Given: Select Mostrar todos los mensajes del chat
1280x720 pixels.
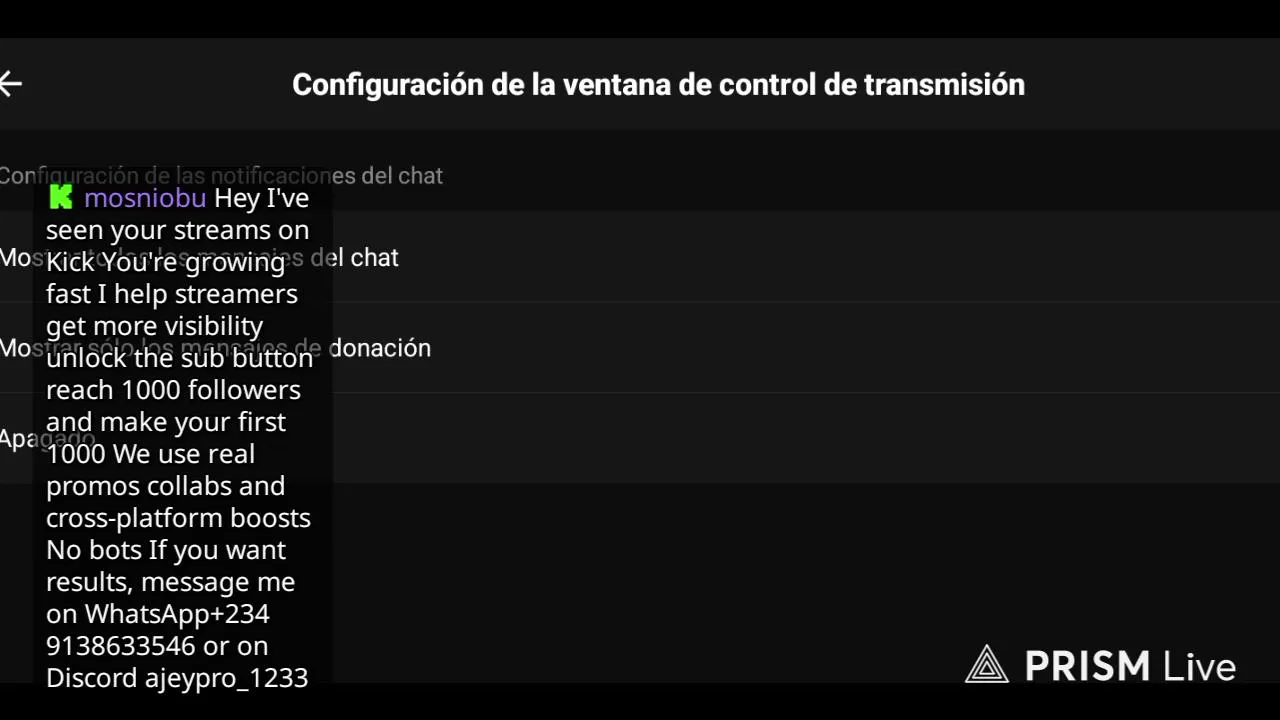Looking at the screenshot, I should pyautogui.click(x=640, y=257).
